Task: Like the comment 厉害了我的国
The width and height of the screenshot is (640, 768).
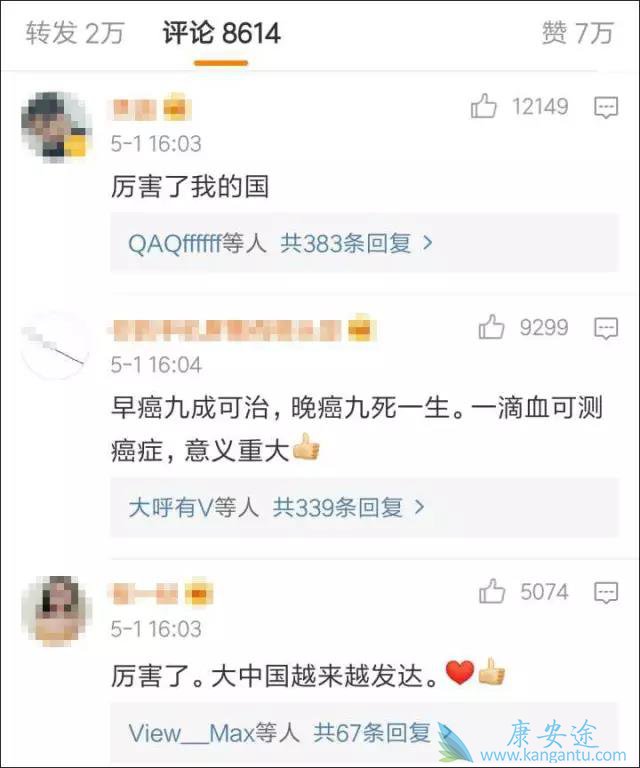Action: [485, 107]
